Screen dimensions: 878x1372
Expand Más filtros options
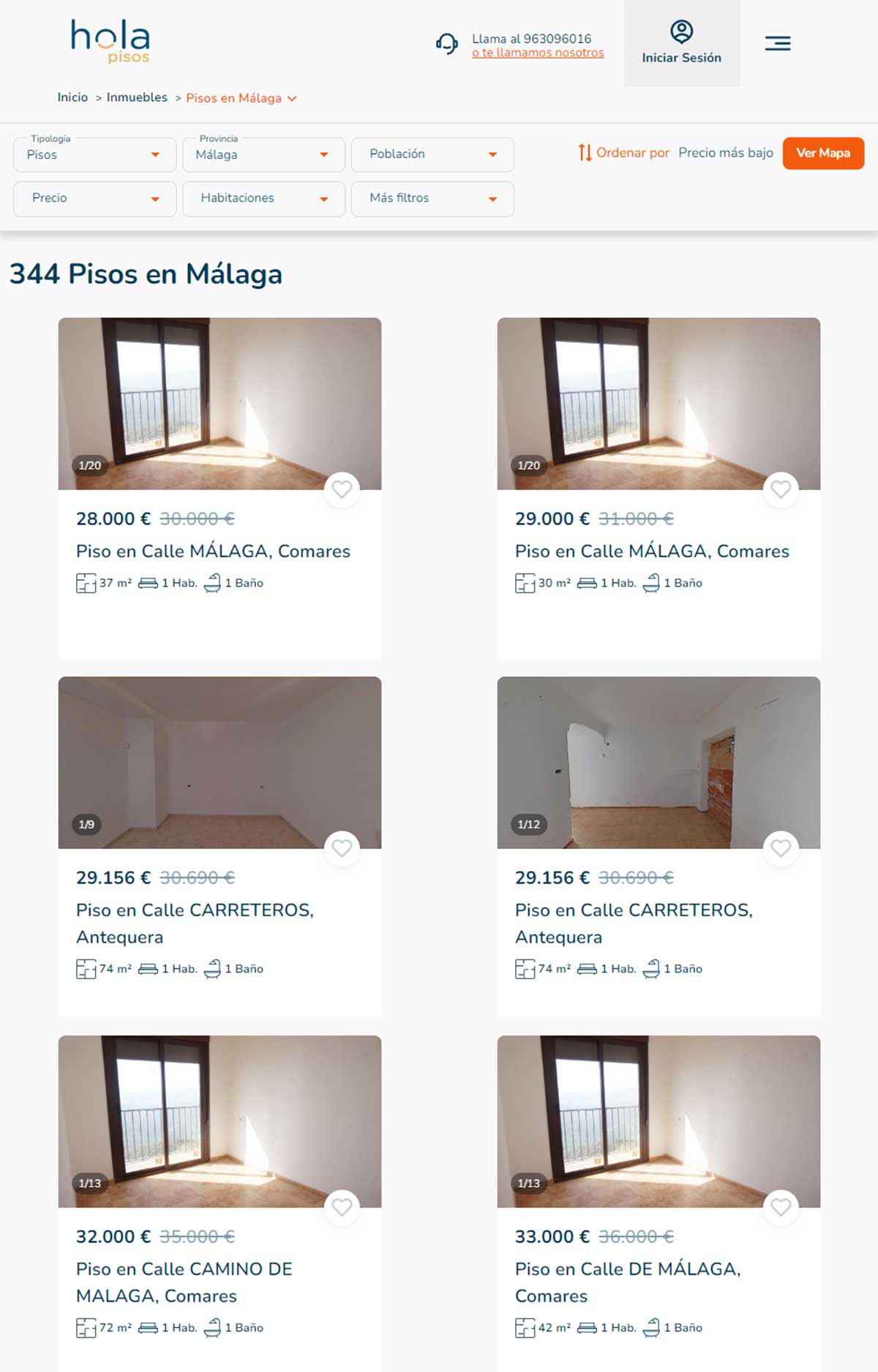(x=432, y=198)
